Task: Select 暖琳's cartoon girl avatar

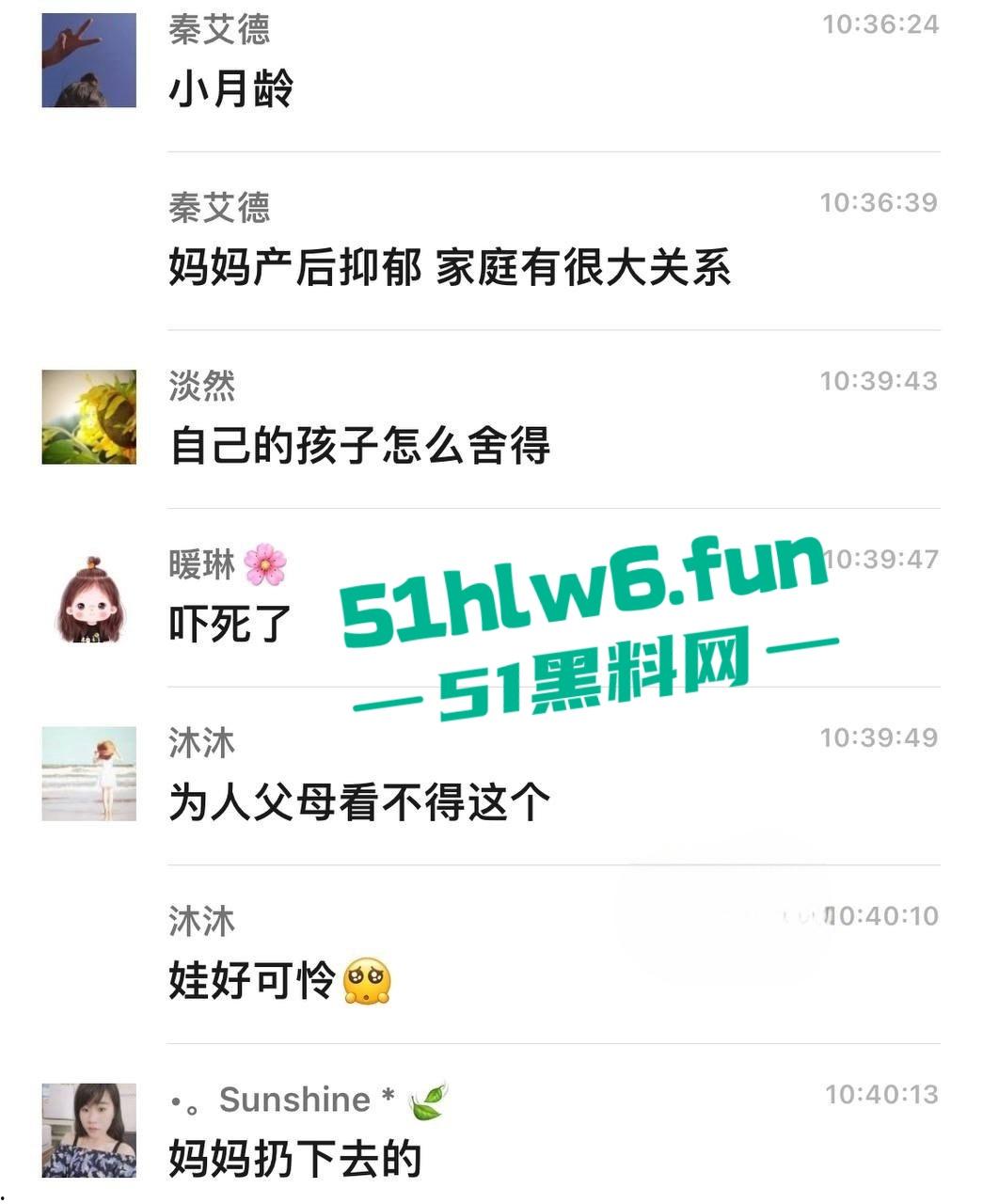Action: pyautogui.click(x=89, y=602)
